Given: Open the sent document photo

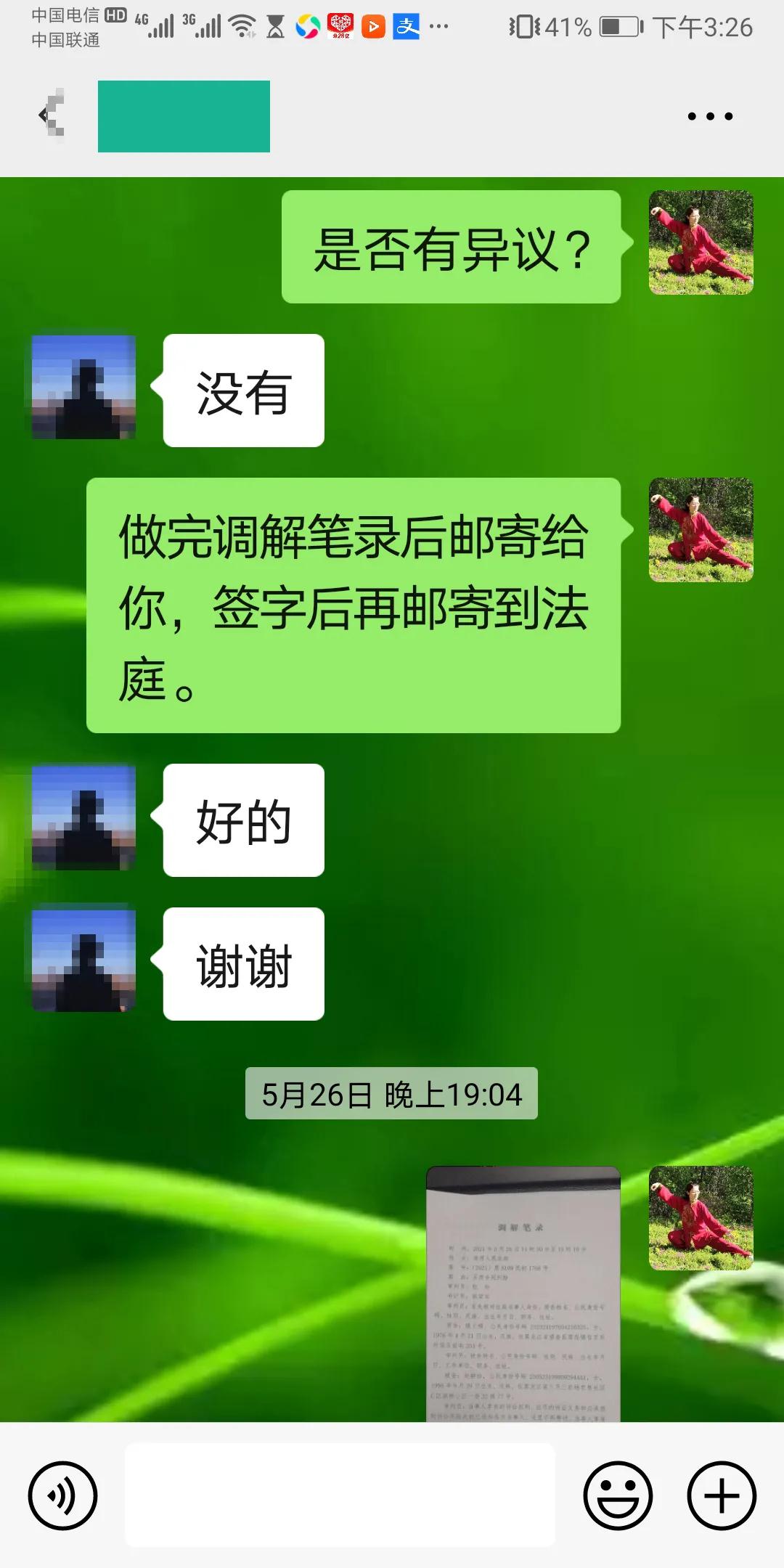Looking at the screenshot, I should (x=523, y=1294).
